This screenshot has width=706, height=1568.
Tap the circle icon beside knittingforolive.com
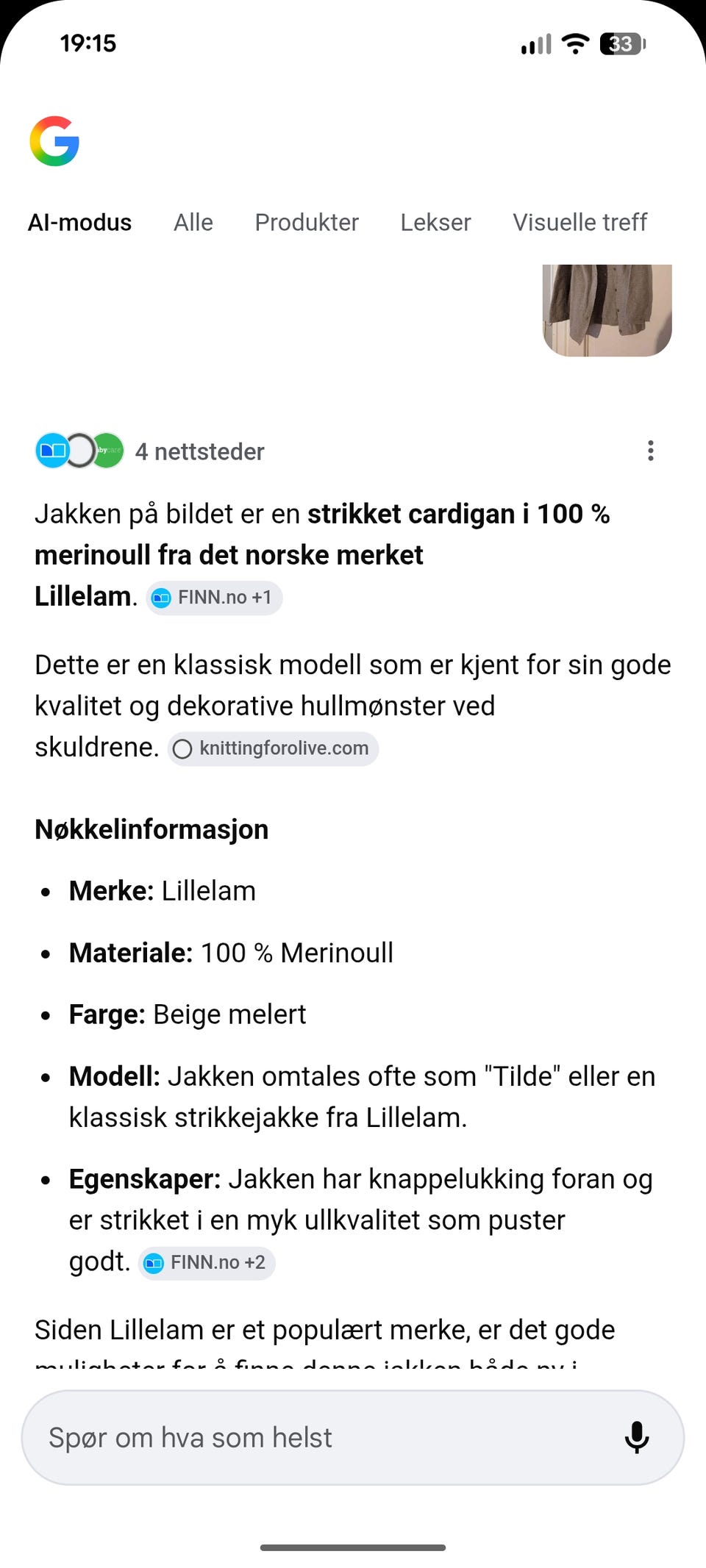pyautogui.click(x=183, y=749)
